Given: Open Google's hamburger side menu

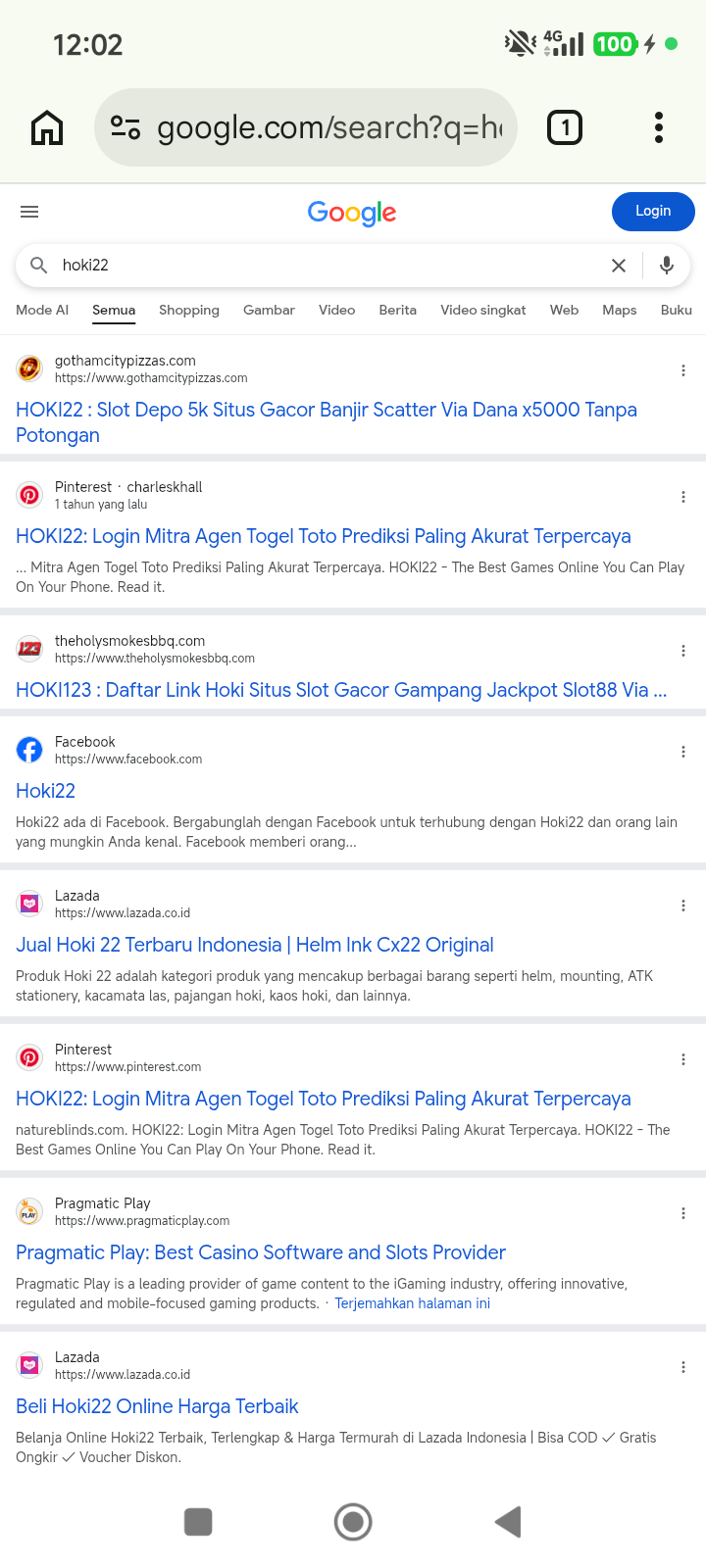Looking at the screenshot, I should point(29,212).
